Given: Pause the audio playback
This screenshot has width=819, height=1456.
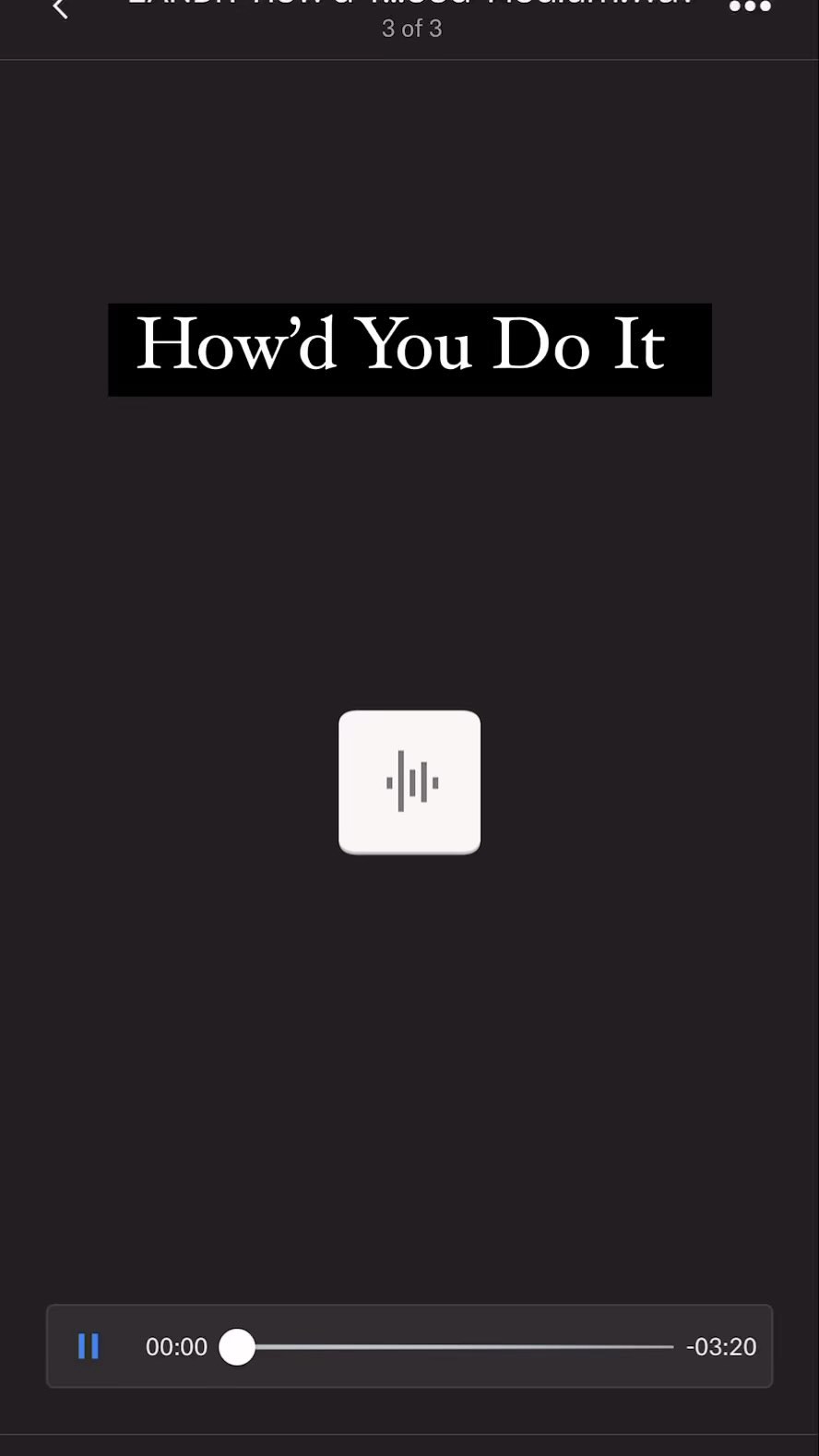Looking at the screenshot, I should (89, 1346).
